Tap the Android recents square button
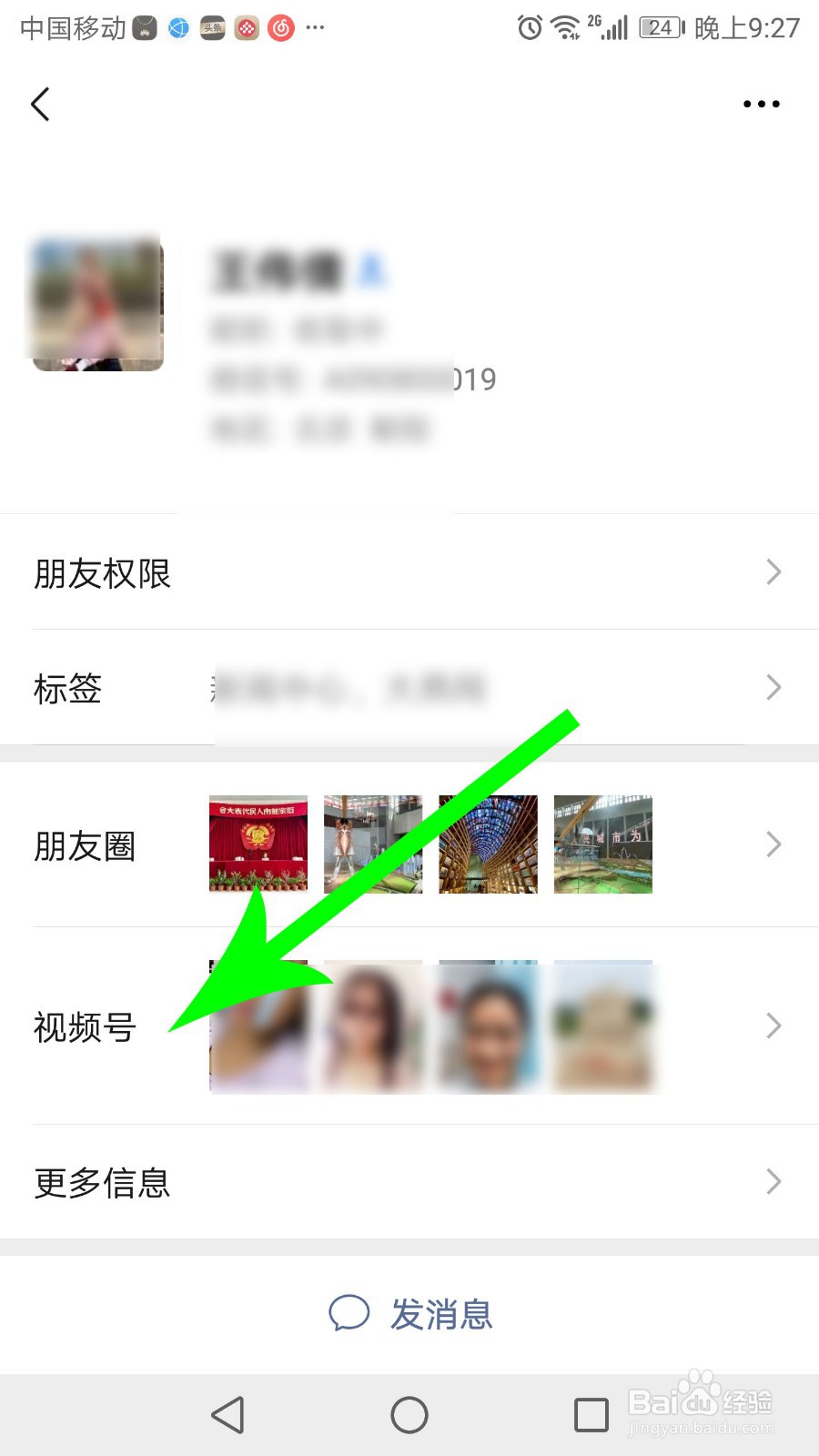 (591, 1415)
